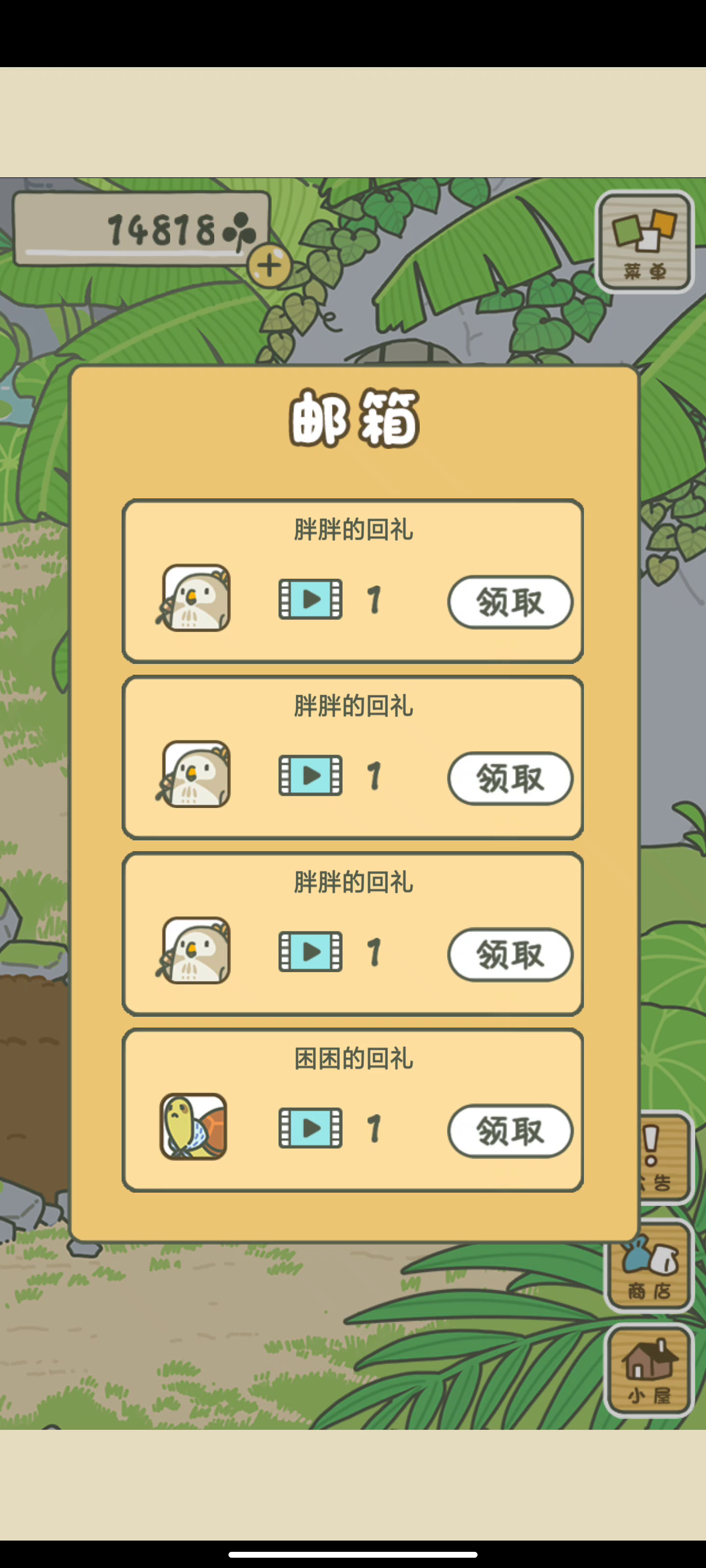
Task: Claim 困困的回礼 via its 领取 button
Action: [x=510, y=1130]
